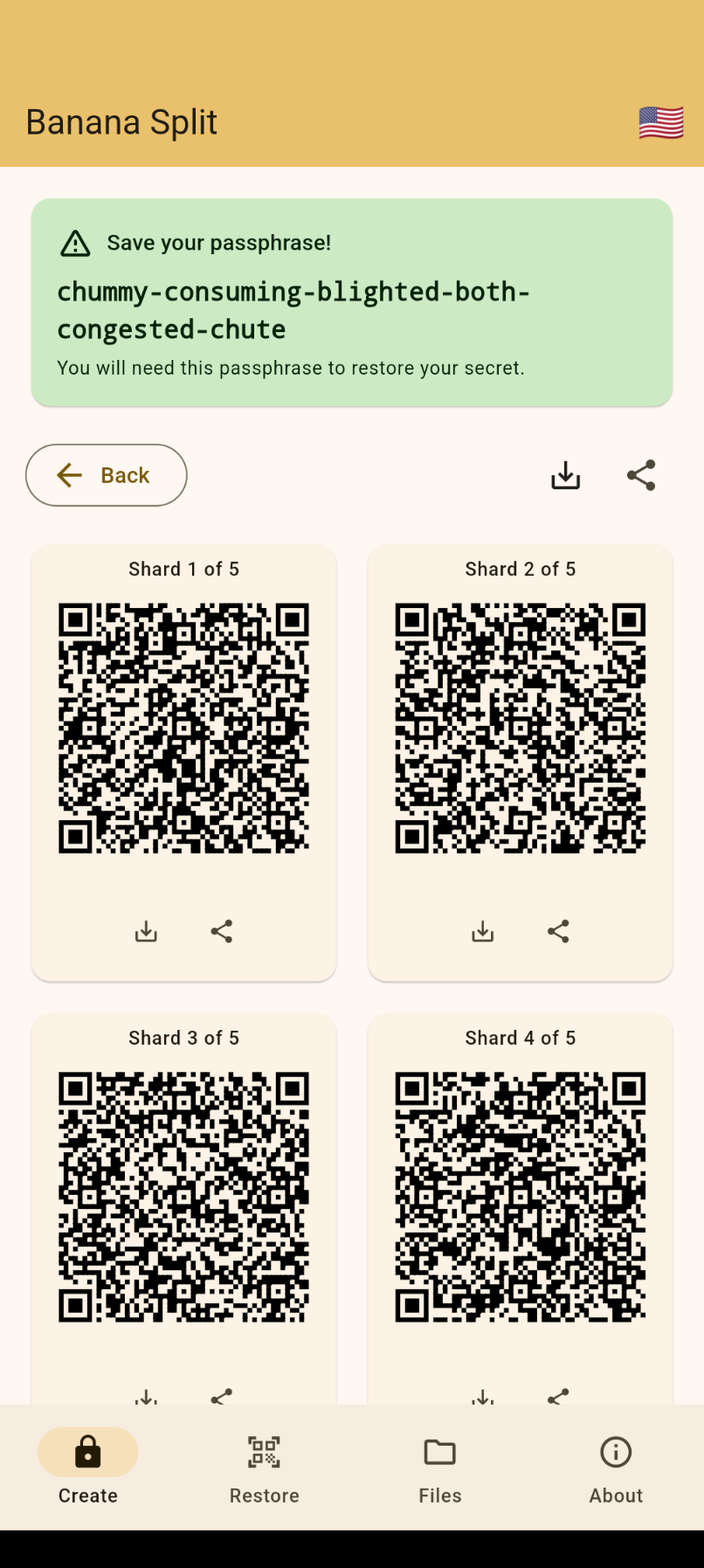Open the Files tab
The image size is (704, 1568).
tap(439, 1468)
